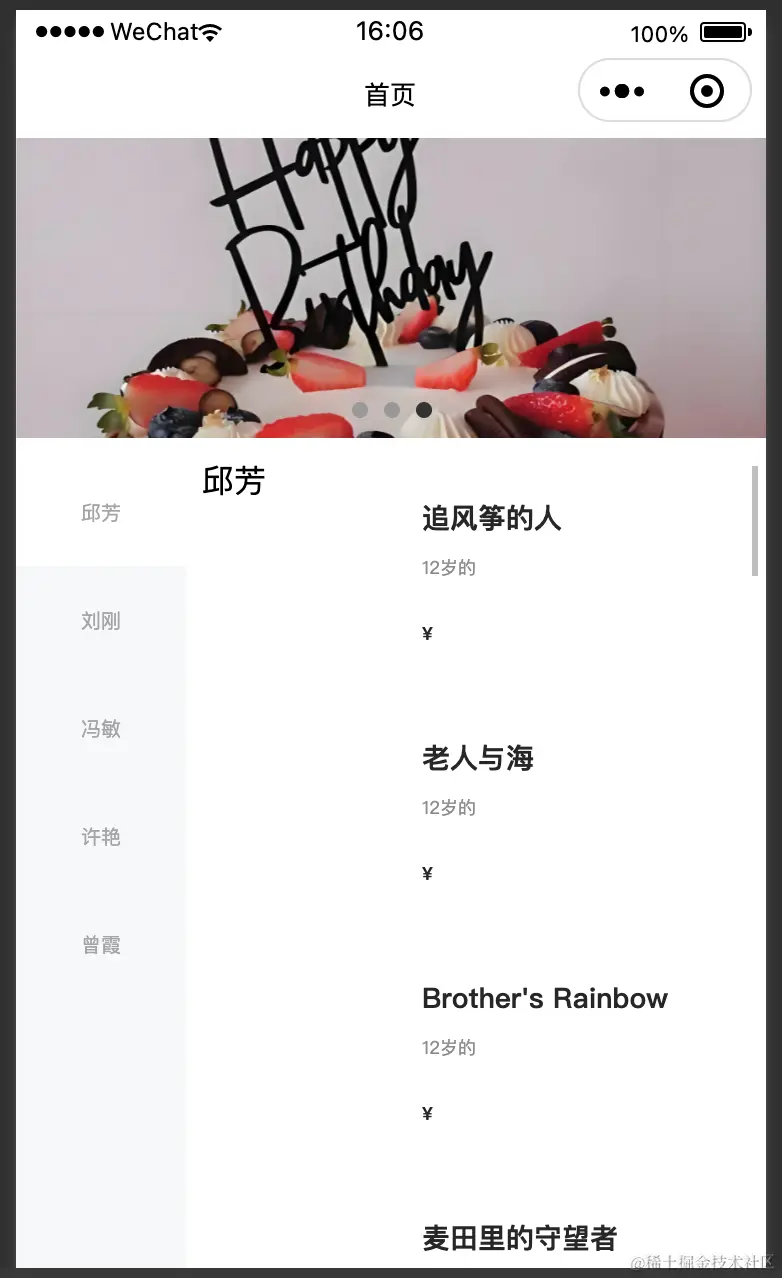Open the Brother's Rainbow book item
This screenshot has width=782, height=1278.
544,998
